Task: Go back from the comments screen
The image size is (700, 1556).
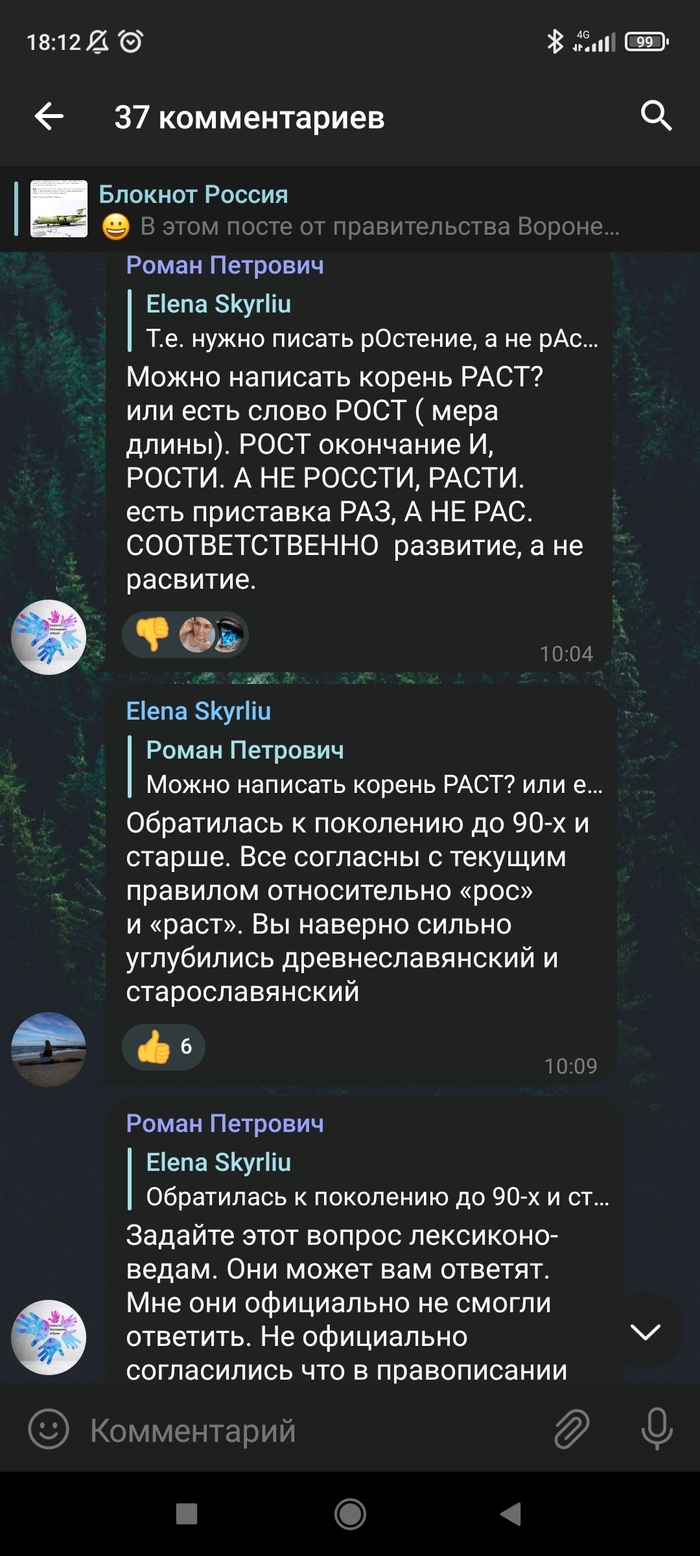Action: coord(48,117)
